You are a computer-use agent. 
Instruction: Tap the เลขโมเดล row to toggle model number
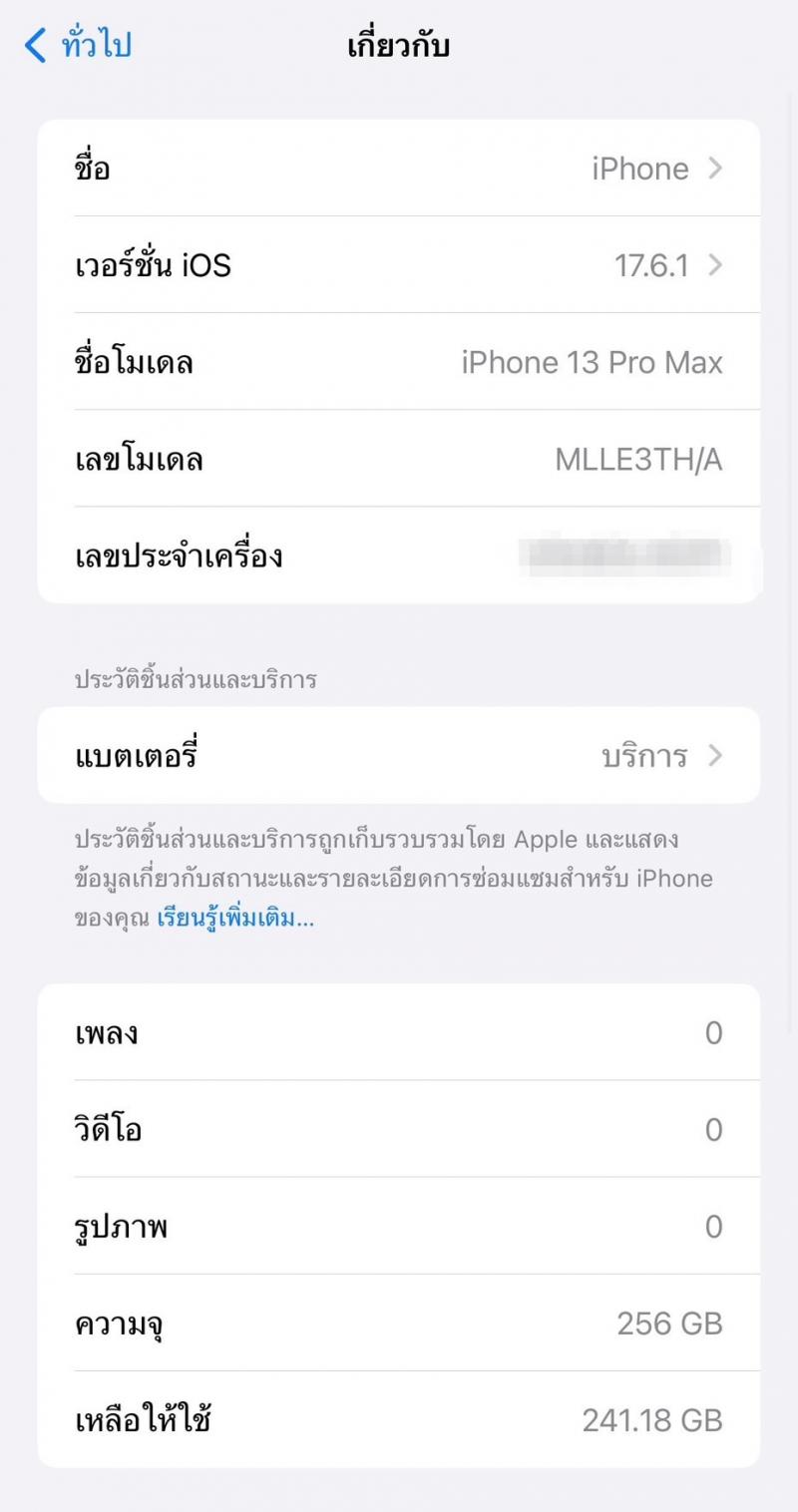pos(399,459)
